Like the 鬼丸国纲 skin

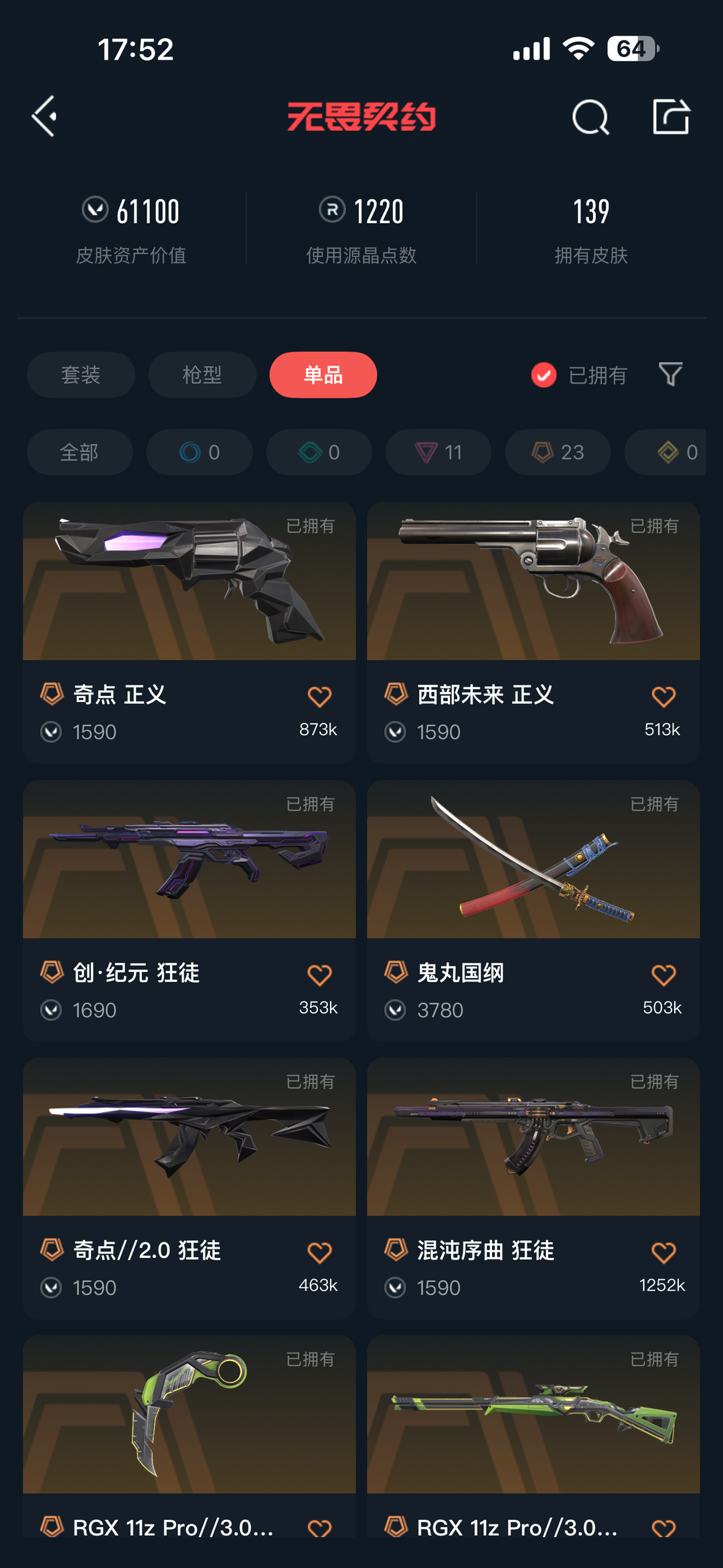coord(663,975)
